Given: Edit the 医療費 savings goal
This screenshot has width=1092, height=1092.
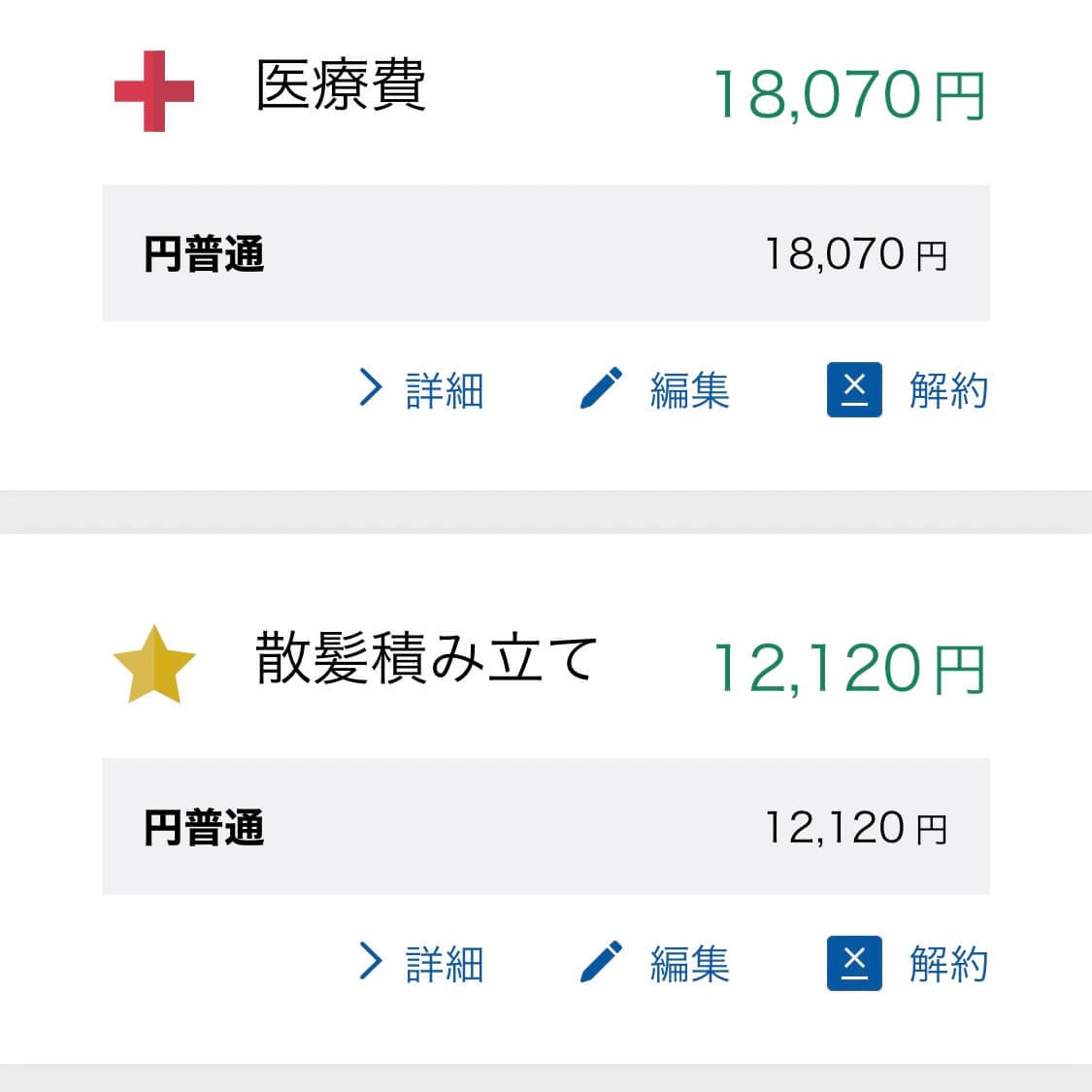Looking at the screenshot, I should (x=655, y=390).
